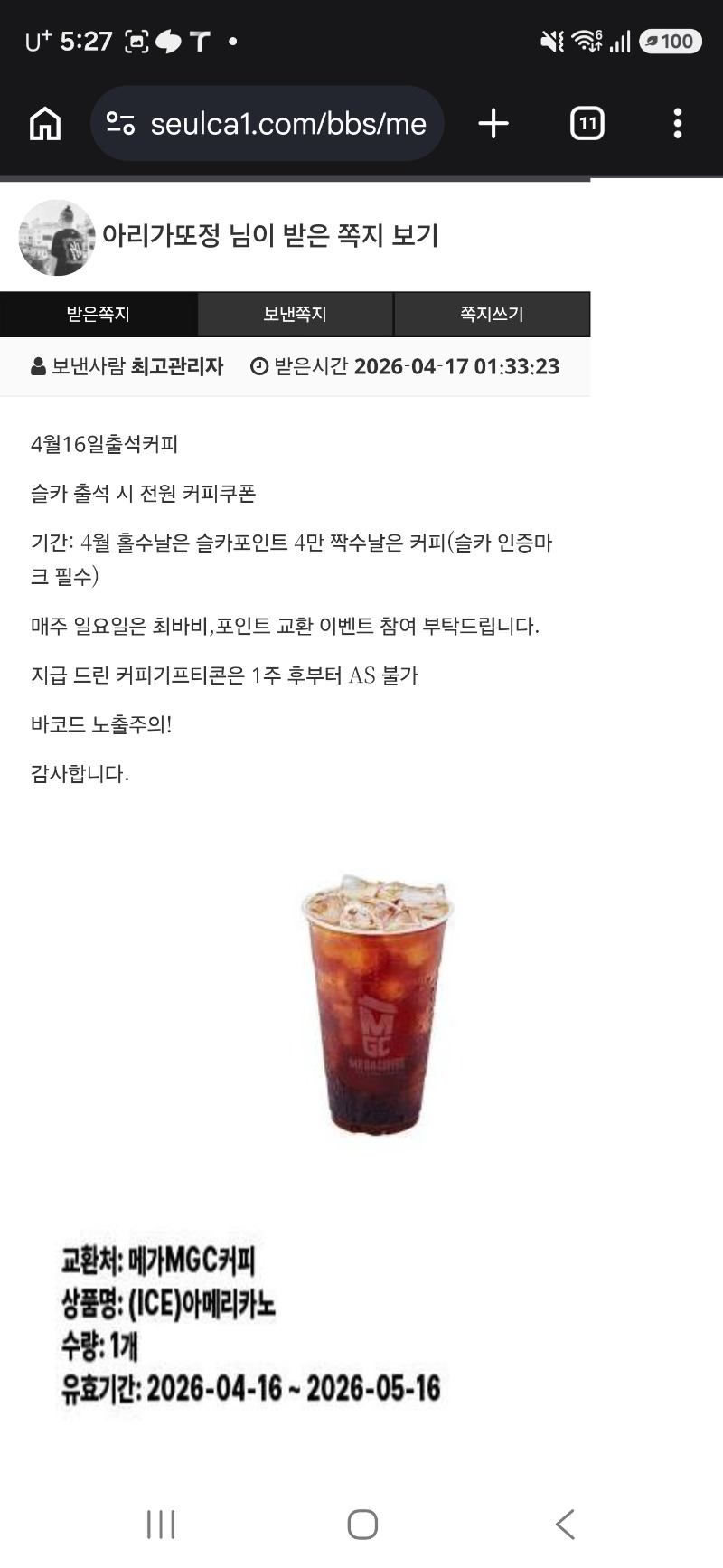Open the recent apps view
This screenshot has width=723, height=1568.
[161, 1524]
